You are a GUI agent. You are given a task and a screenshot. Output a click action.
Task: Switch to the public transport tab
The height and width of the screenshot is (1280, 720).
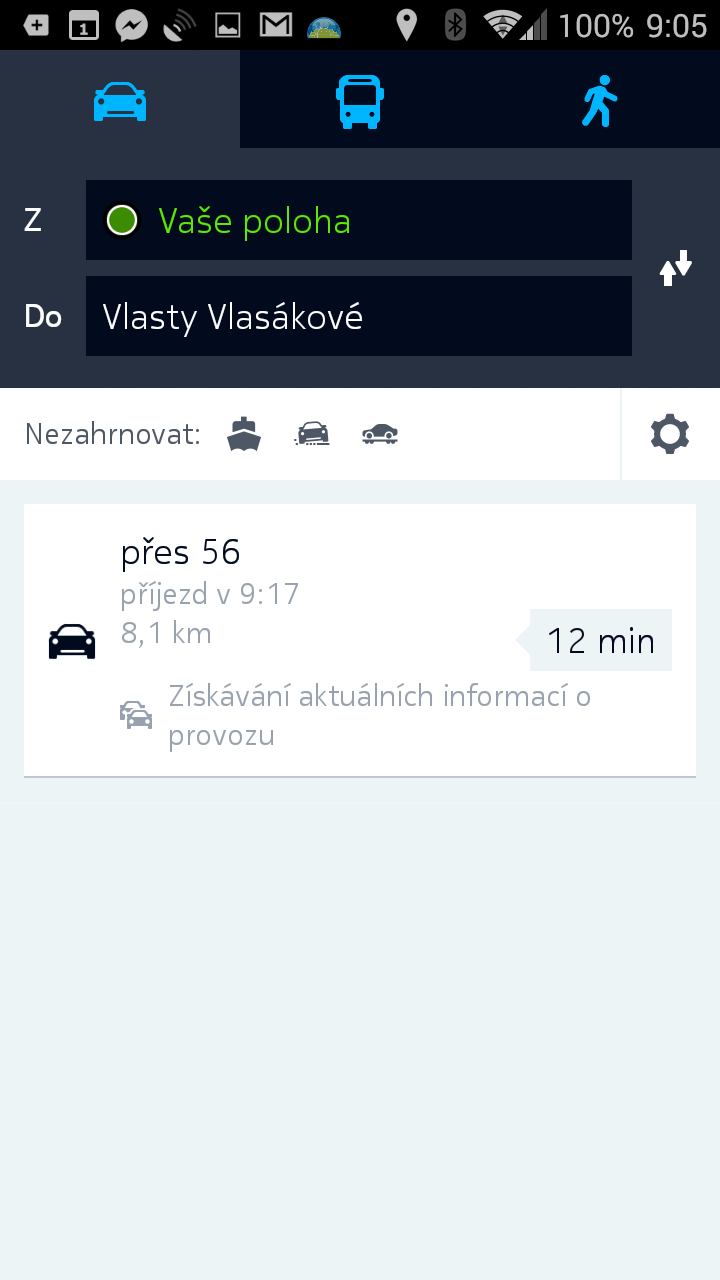360,100
